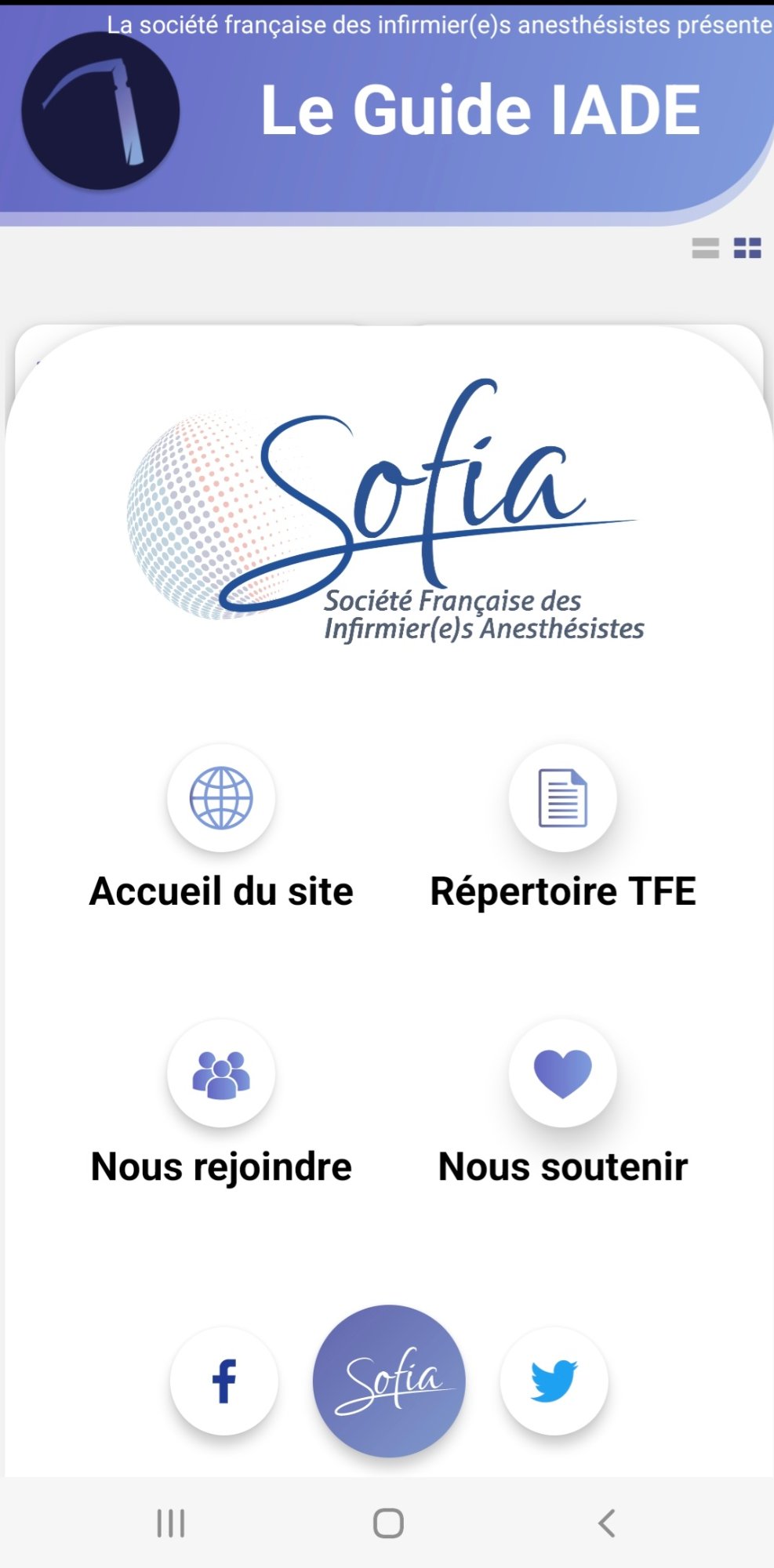Open Accueil du site
Viewport: 774px width, 1568px height.
click(x=221, y=798)
